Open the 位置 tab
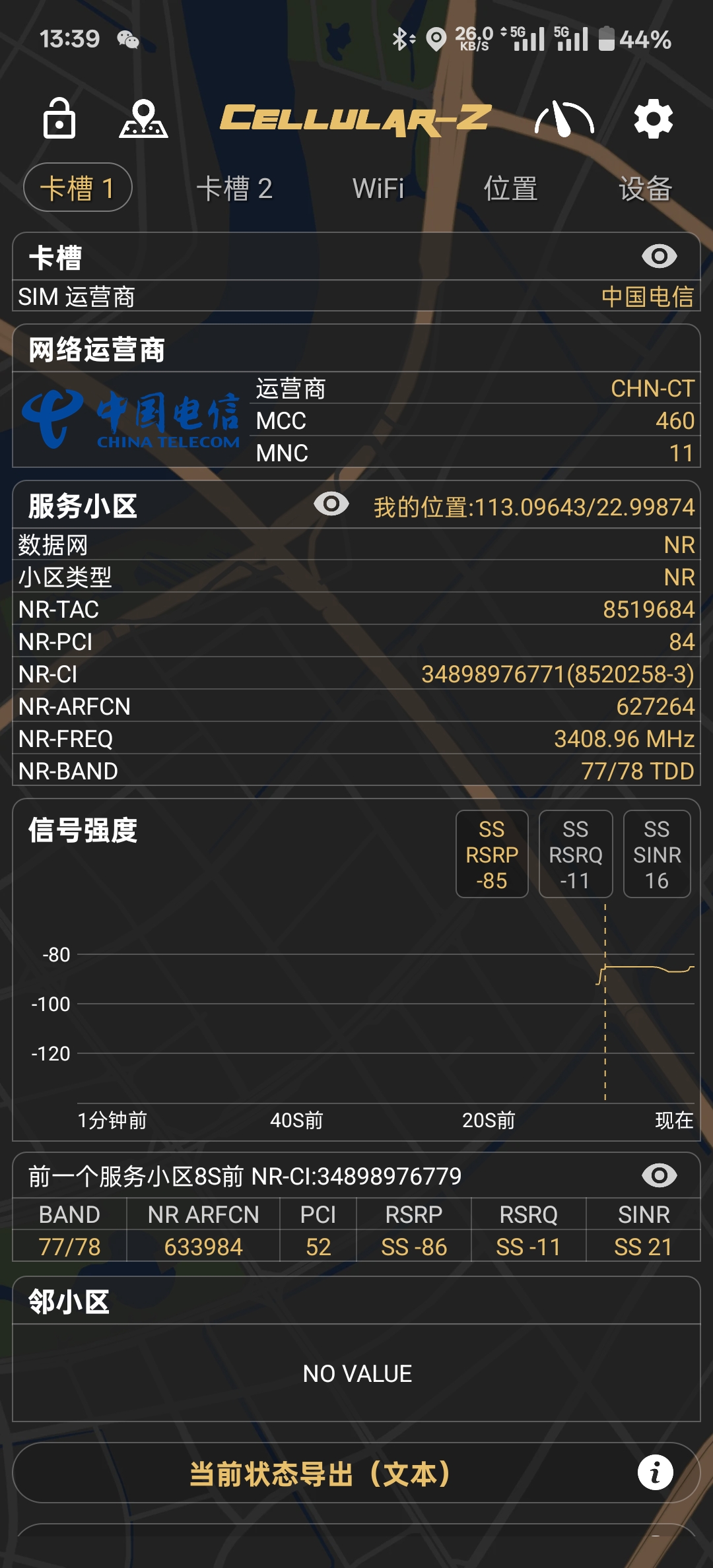The image size is (713, 1568). (510, 189)
